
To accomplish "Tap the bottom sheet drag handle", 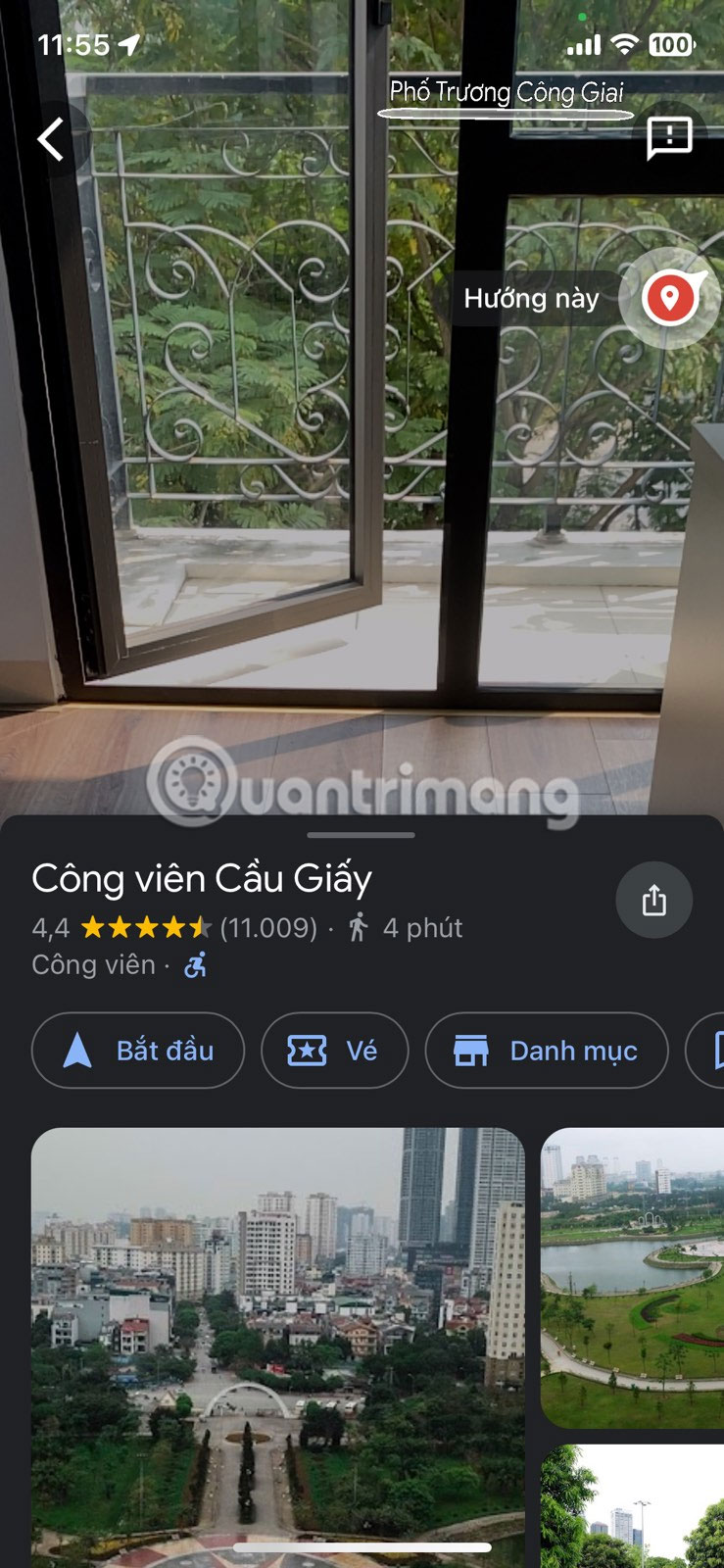I will [361, 835].
